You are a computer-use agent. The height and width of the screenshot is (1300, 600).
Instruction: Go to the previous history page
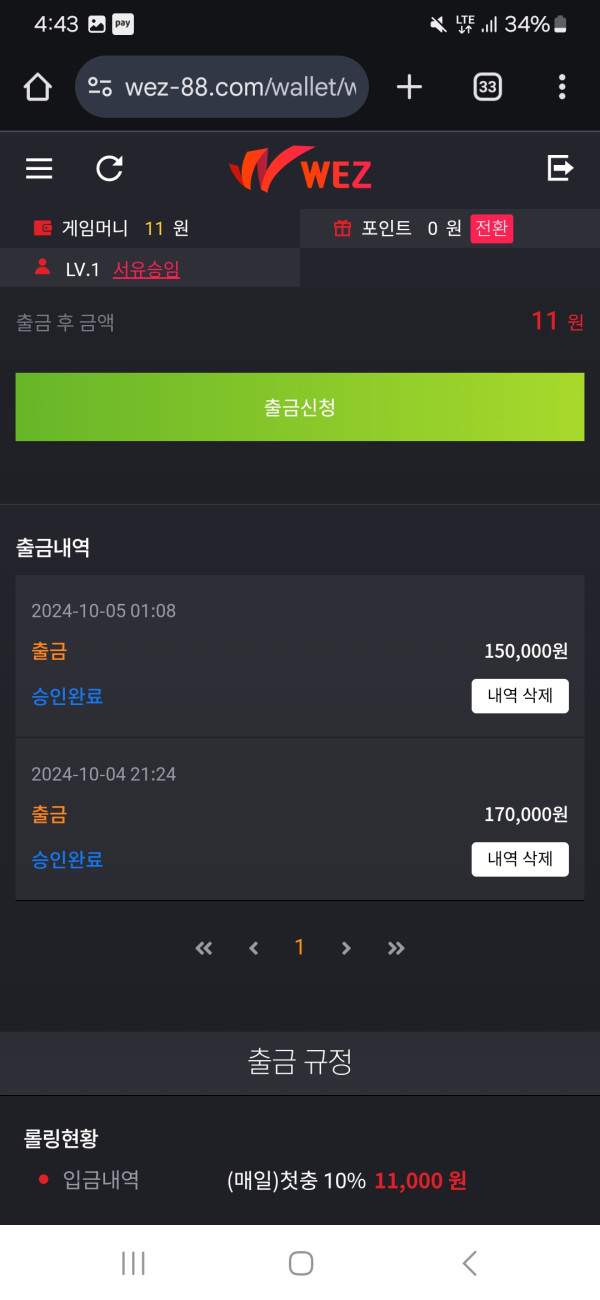(x=254, y=948)
